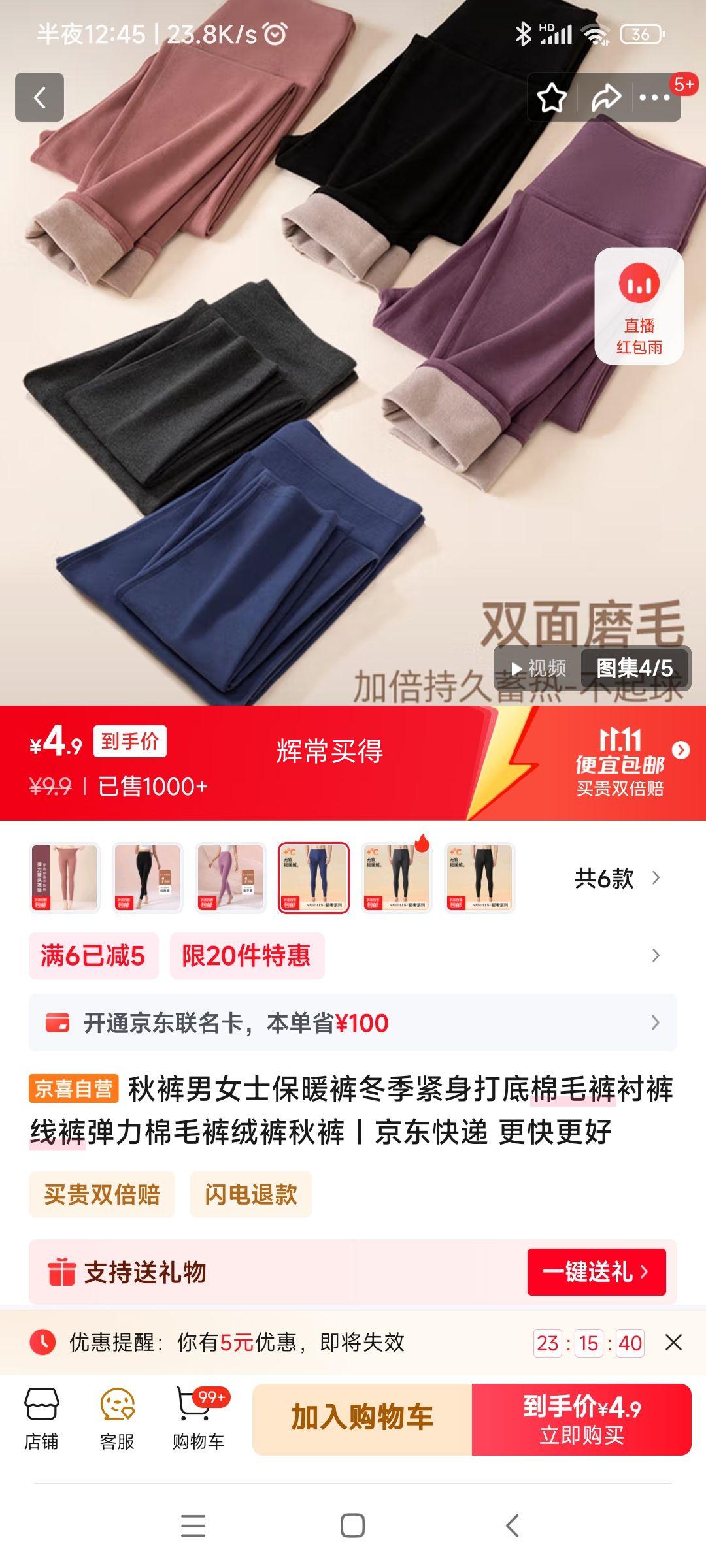Tap the 一键送礼 gift button
Image resolution: width=706 pixels, height=1568 pixels.
click(596, 1271)
